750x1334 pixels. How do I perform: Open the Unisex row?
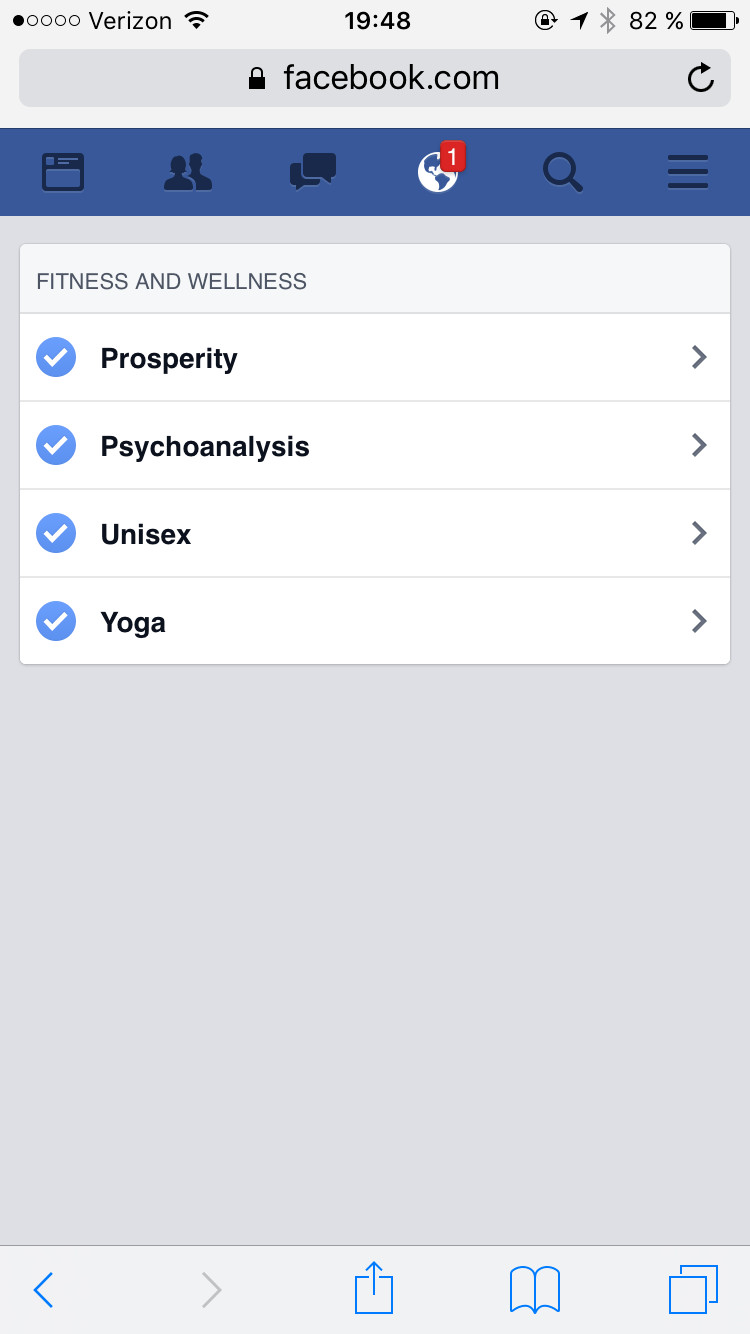point(375,534)
